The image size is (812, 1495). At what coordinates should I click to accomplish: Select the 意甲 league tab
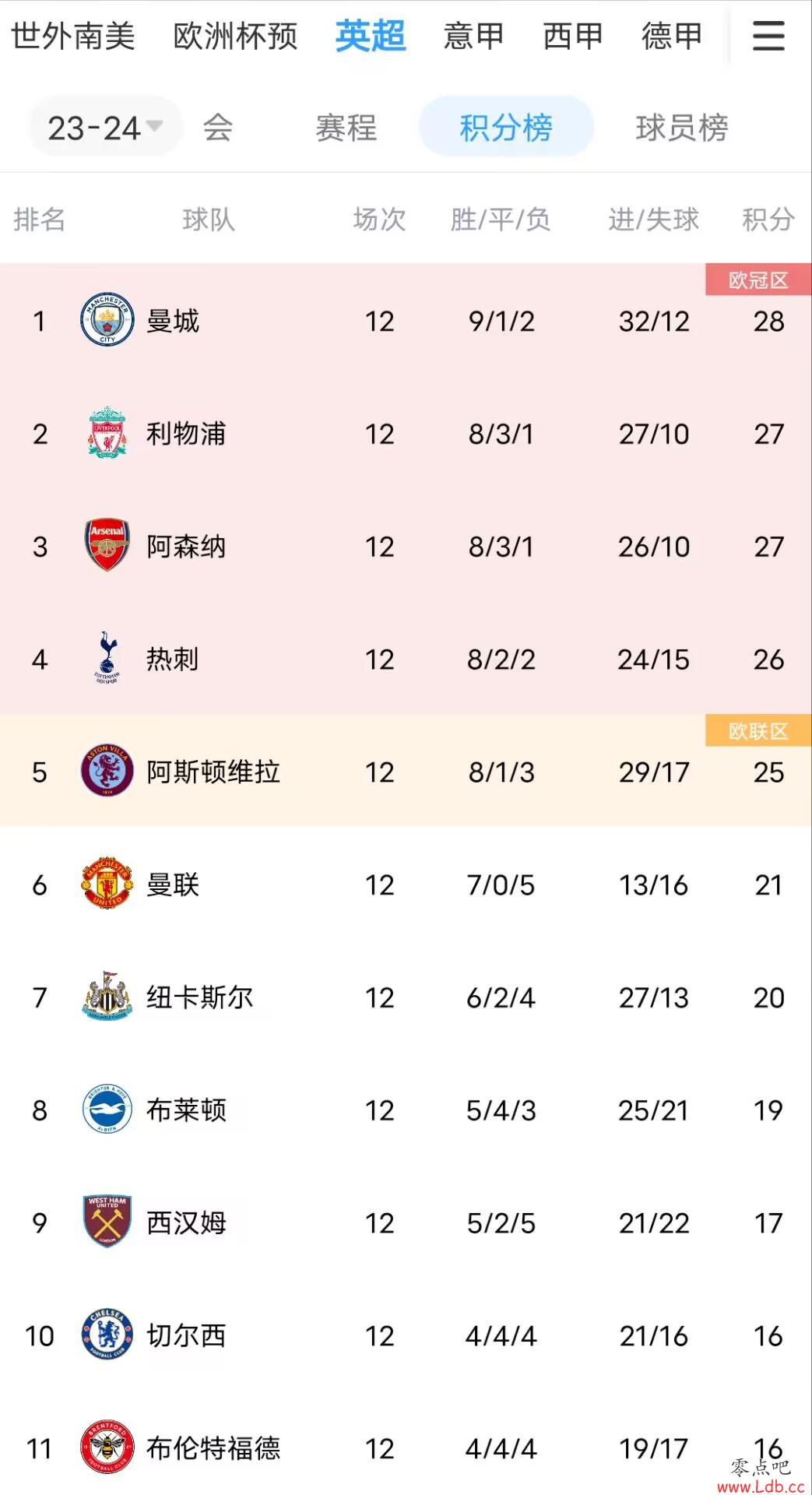473,36
